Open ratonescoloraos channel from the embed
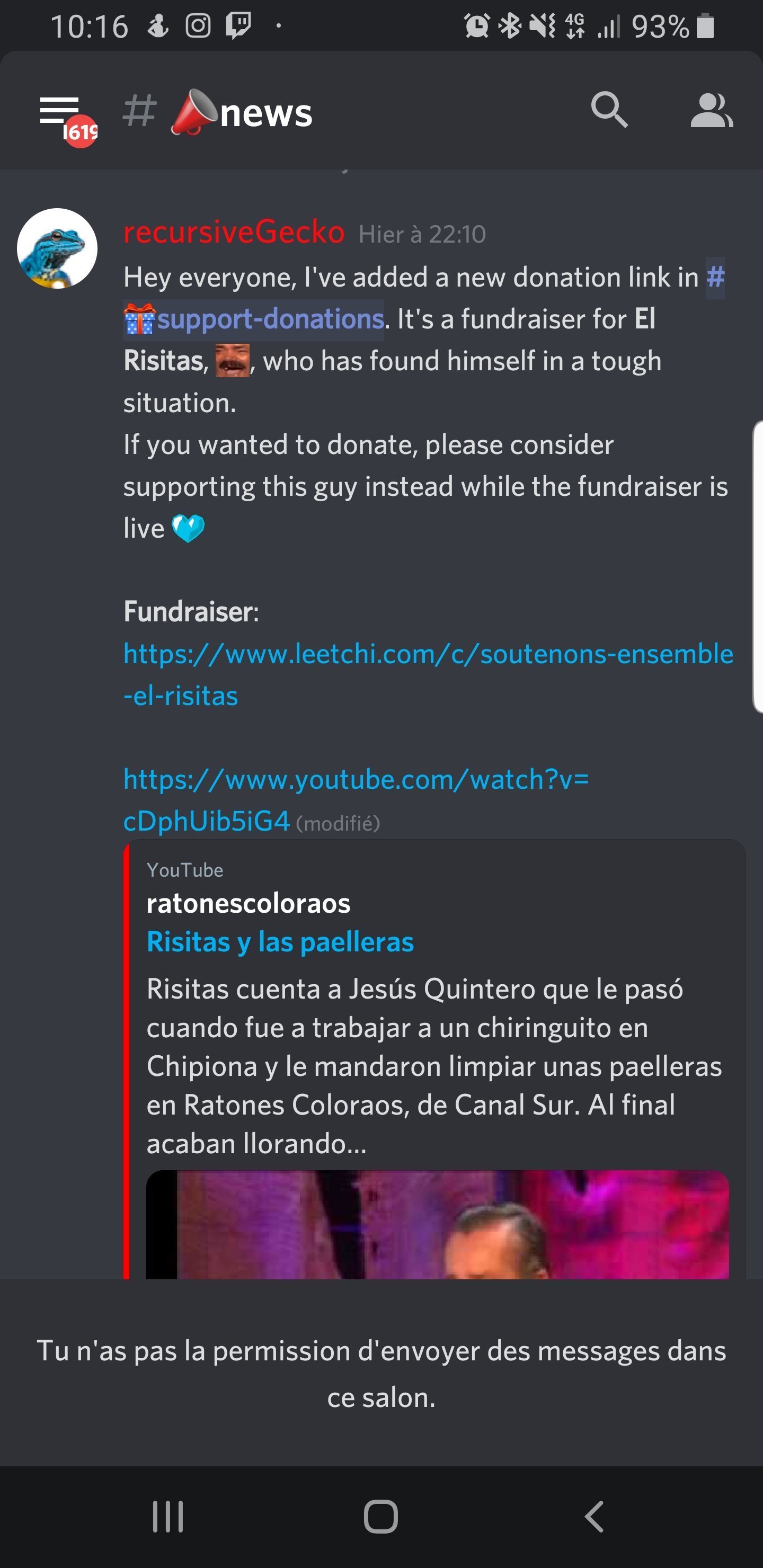The image size is (763, 1568). click(249, 903)
